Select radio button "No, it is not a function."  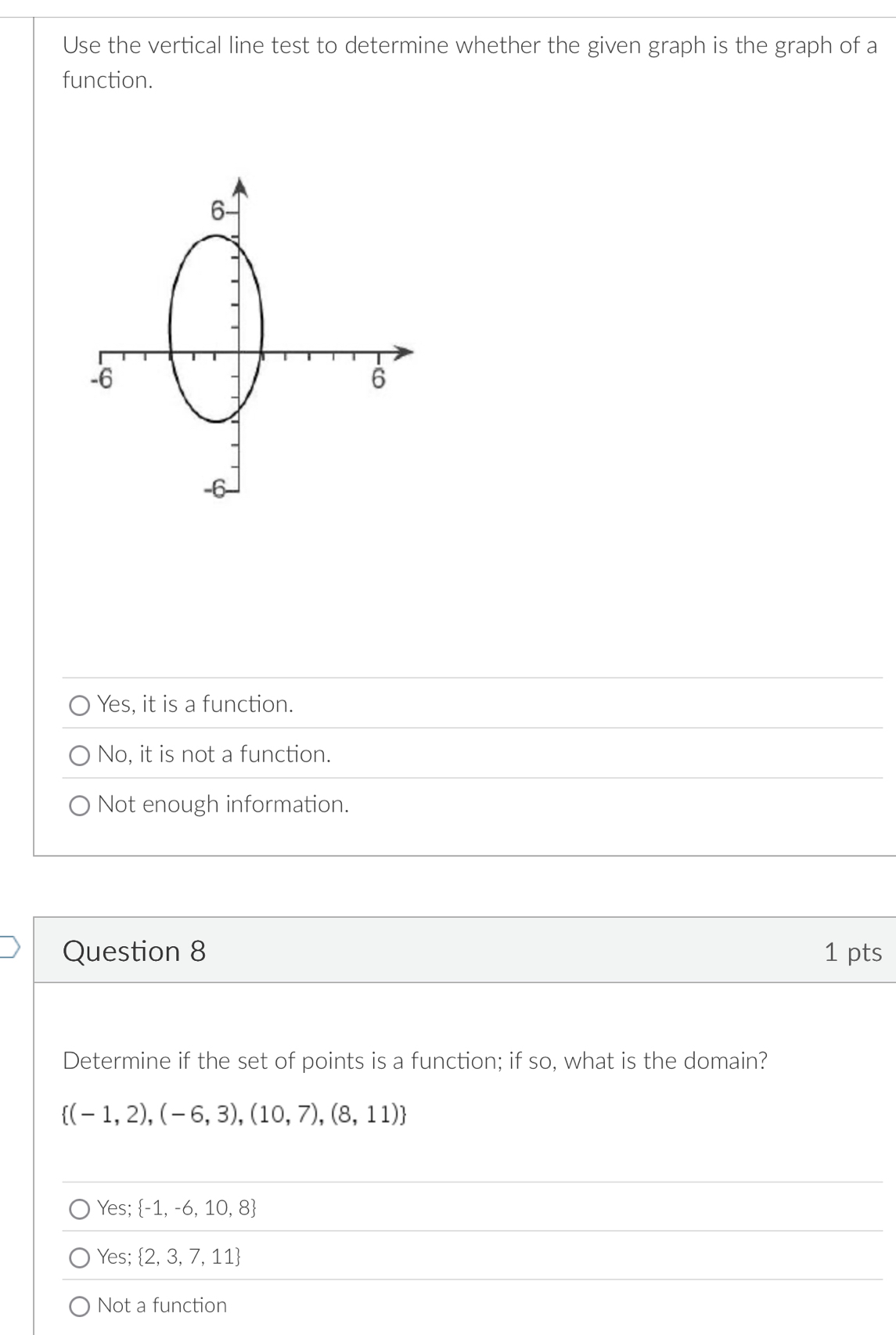coord(79,755)
